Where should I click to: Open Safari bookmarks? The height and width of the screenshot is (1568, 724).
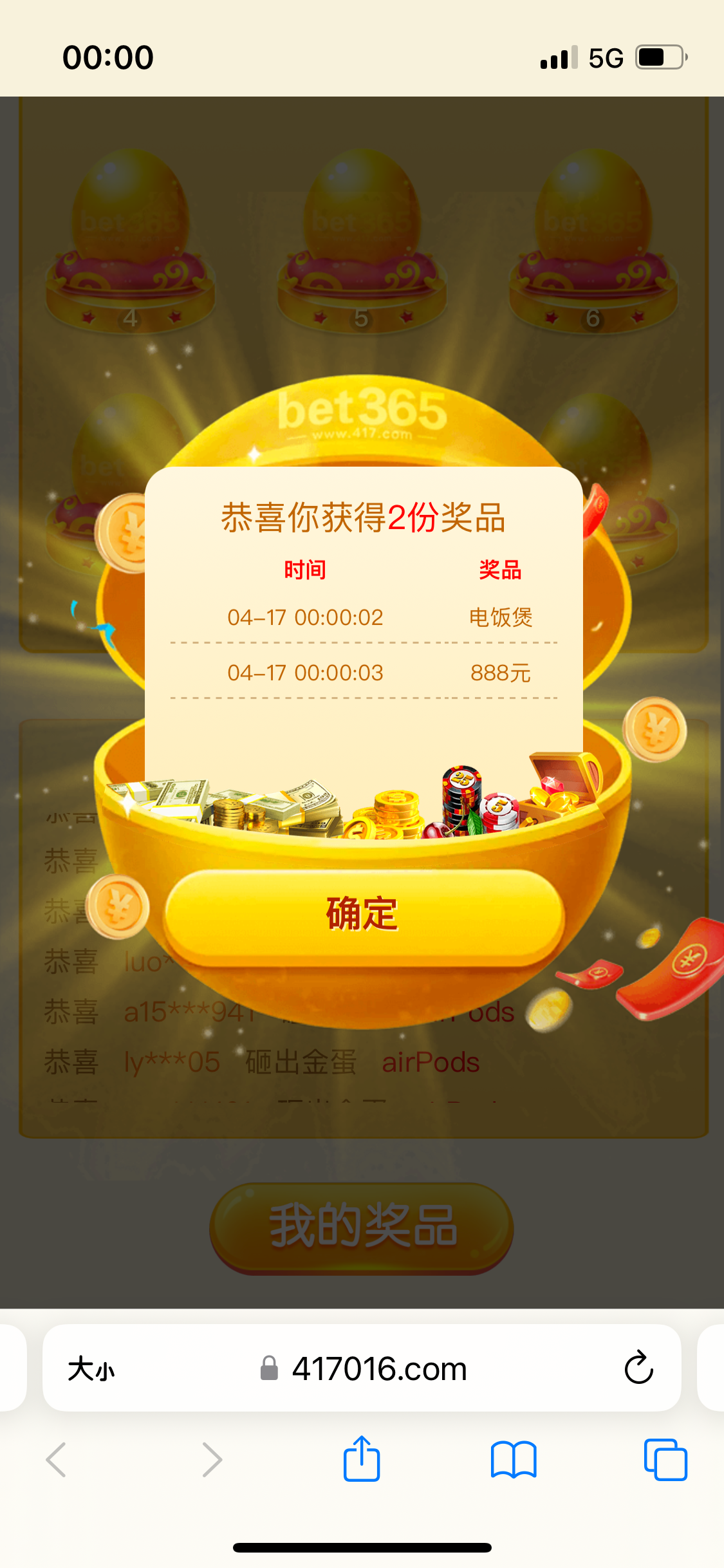(x=513, y=1460)
